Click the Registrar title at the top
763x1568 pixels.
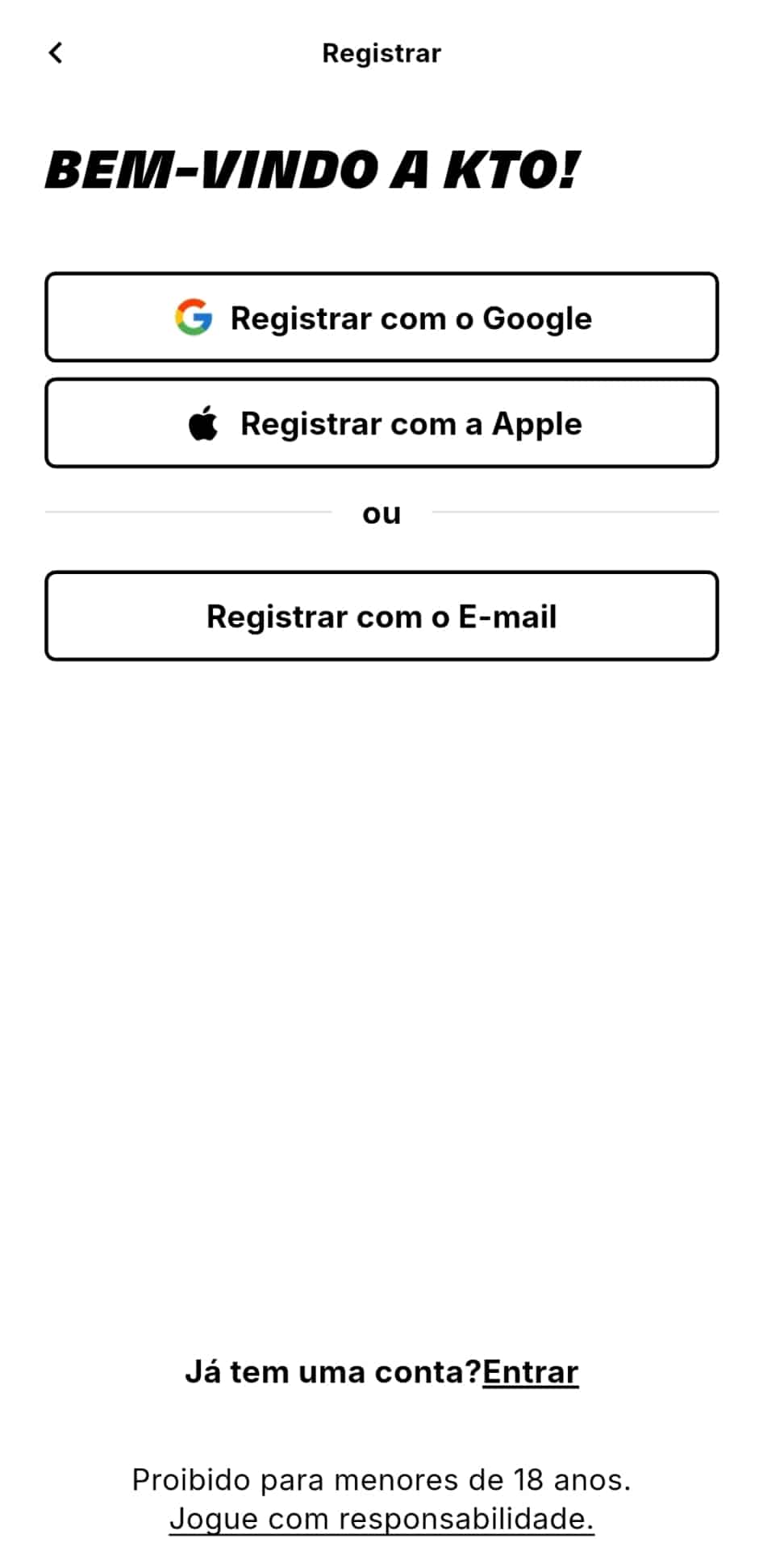pyautogui.click(x=381, y=52)
